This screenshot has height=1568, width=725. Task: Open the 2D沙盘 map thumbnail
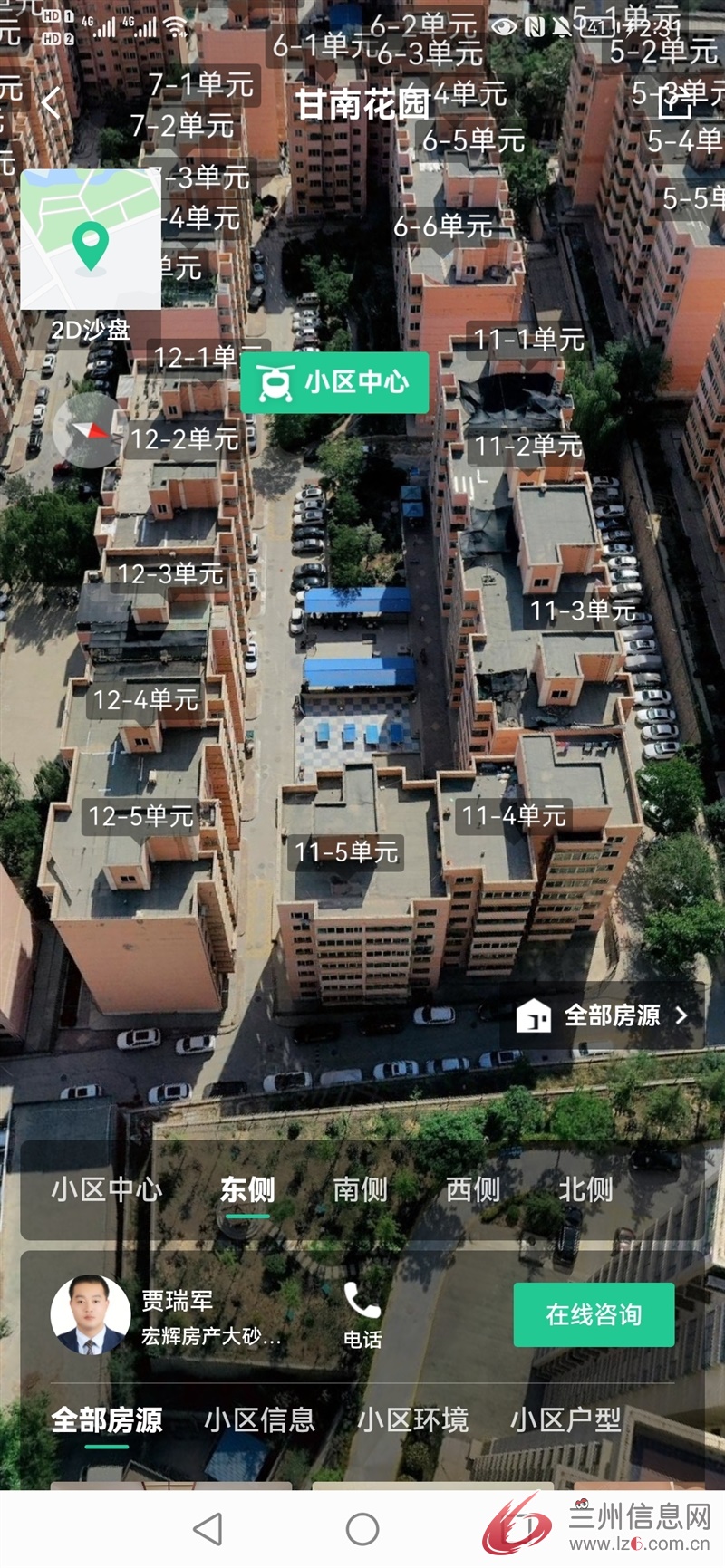(91, 239)
